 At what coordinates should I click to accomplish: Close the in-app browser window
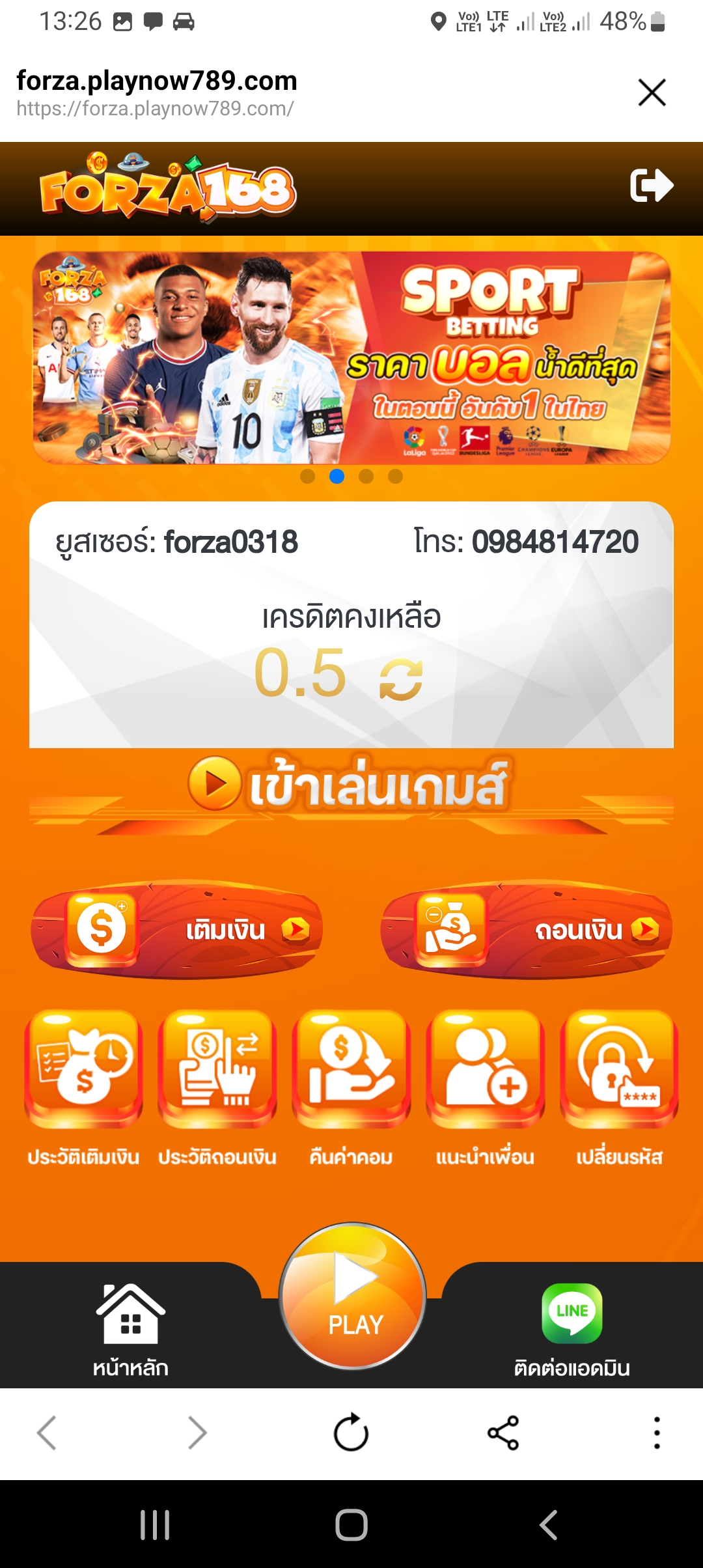[652, 92]
